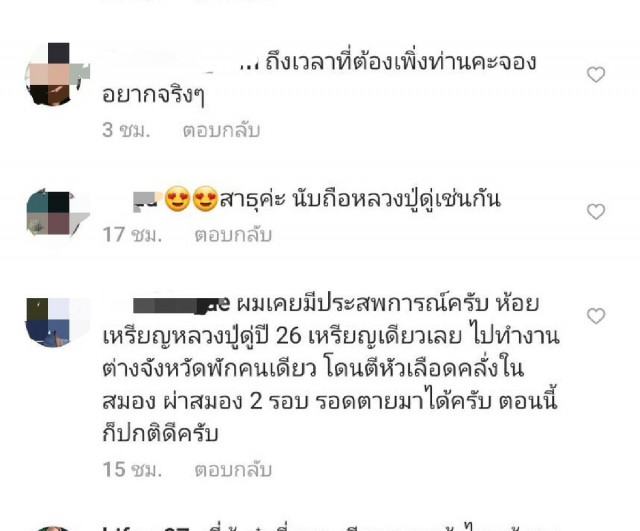The image size is (640, 531).
Task: Open the profile picture of the 17 ชม. commenter
Action: pyautogui.click(x=53, y=211)
